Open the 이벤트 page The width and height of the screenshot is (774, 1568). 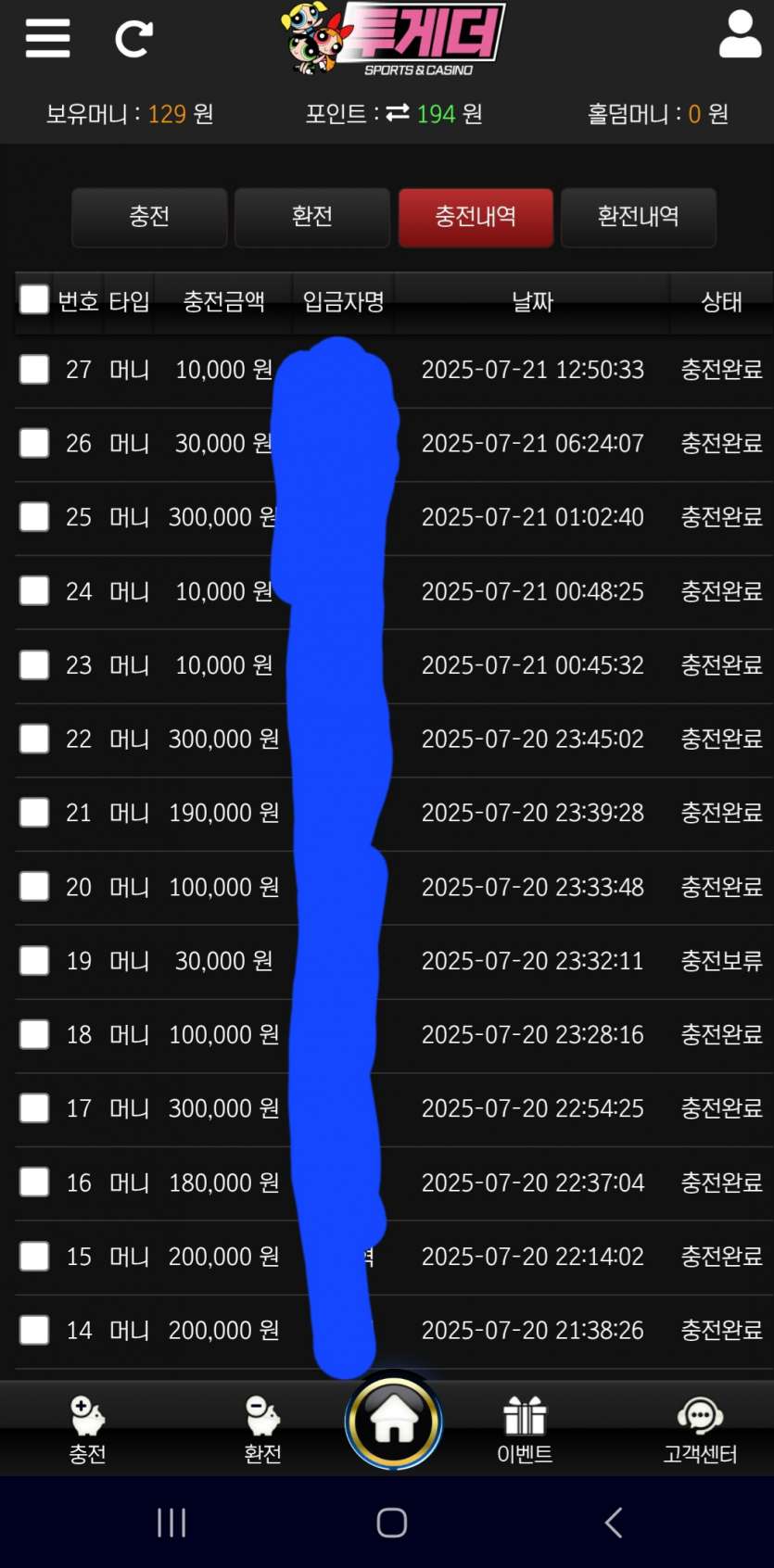[525, 1430]
